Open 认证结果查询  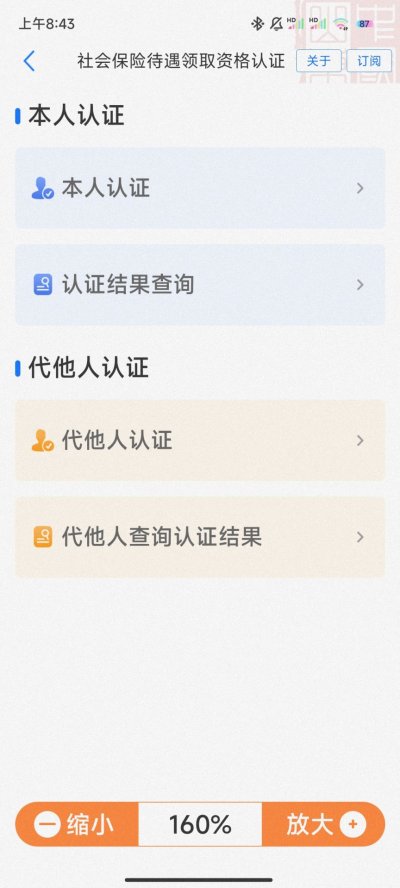click(200, 284)
